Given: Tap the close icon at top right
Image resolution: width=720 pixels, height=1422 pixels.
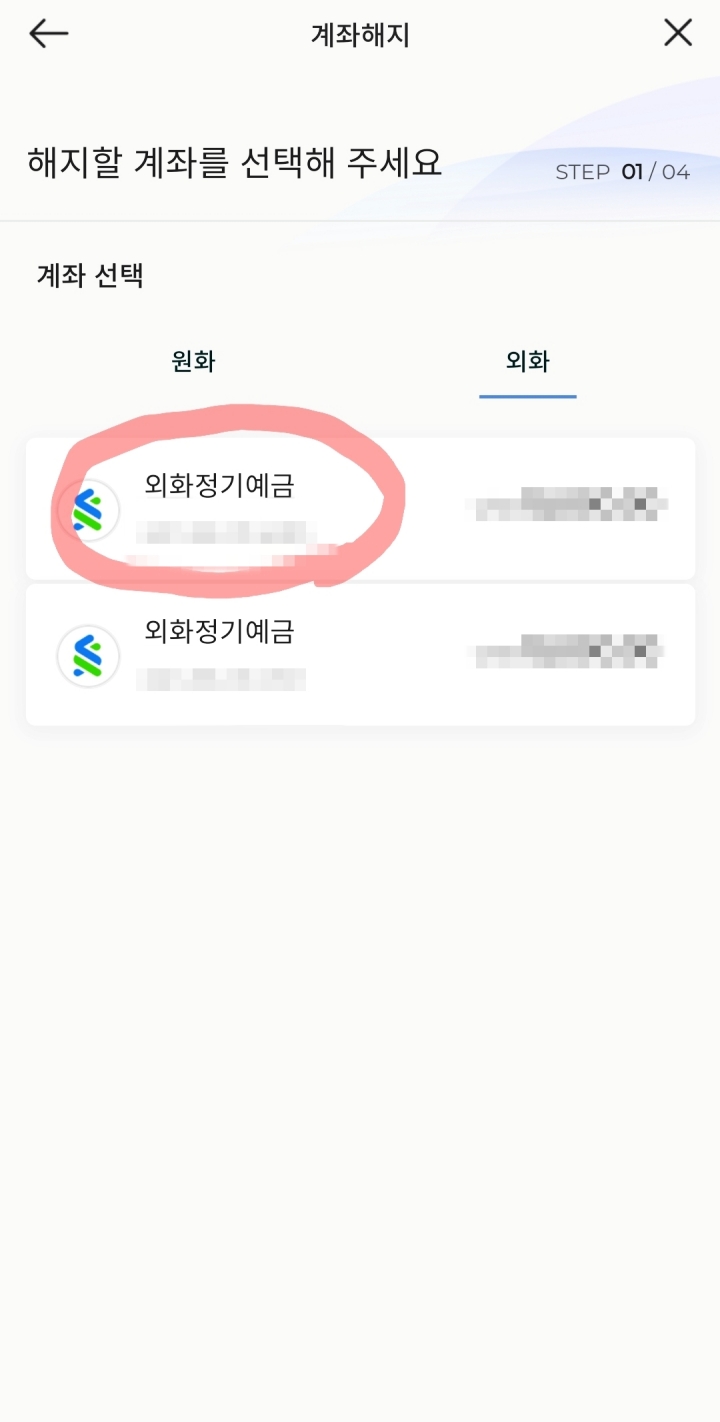Looking at the screenshot, I should coord(677,33).
